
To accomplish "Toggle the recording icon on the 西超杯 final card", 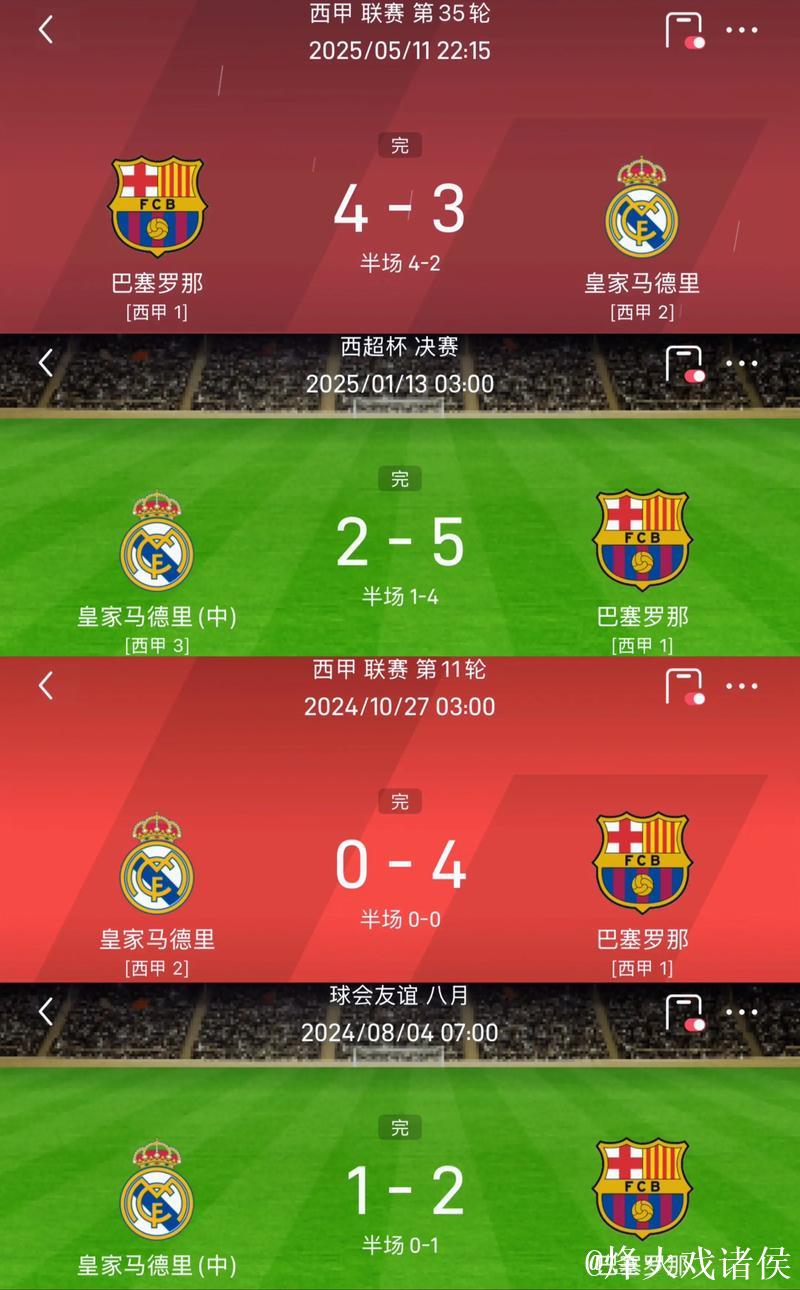I will coord(686,363).
